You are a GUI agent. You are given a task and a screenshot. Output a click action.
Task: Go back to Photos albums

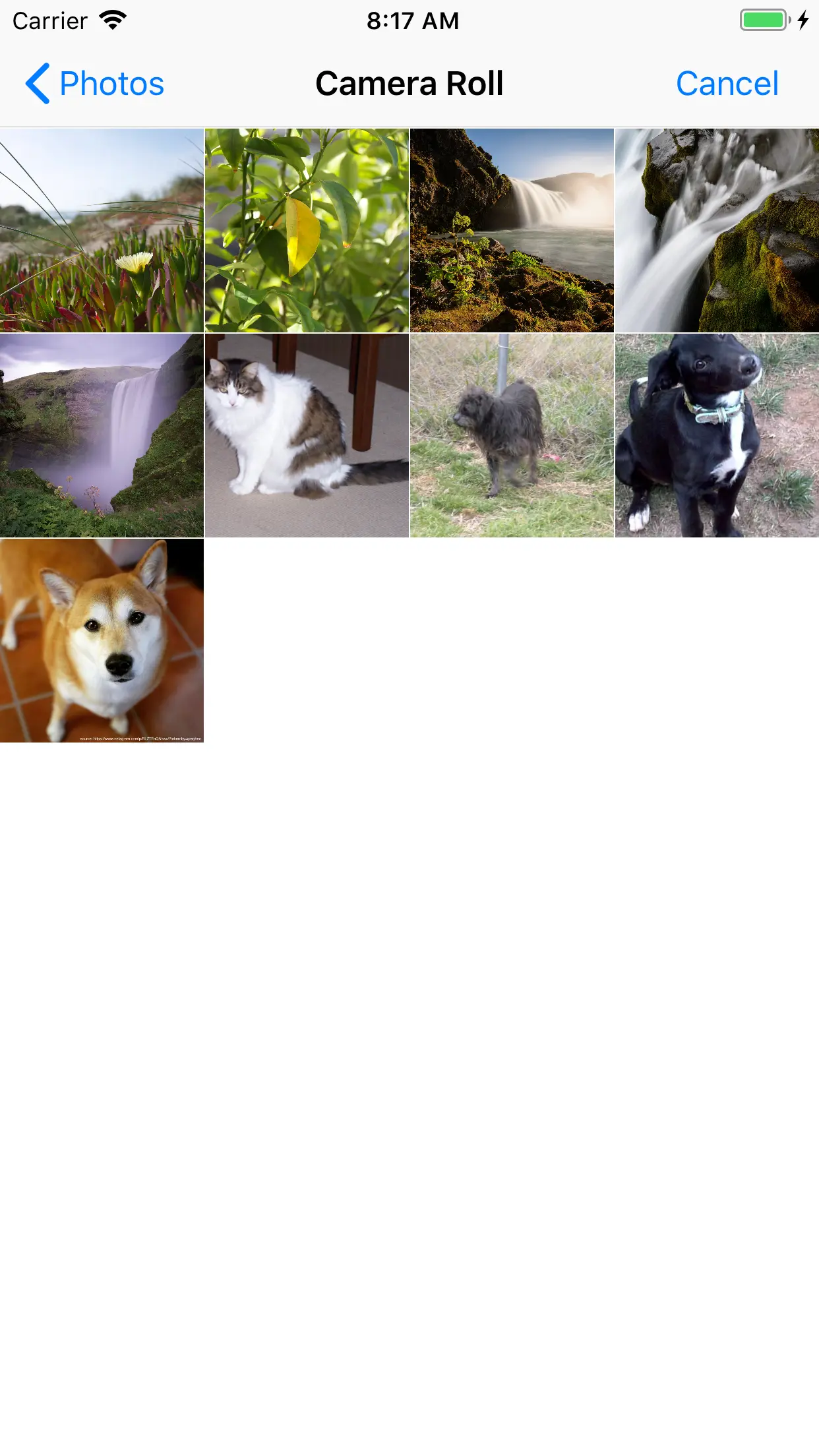coord(96,84)
